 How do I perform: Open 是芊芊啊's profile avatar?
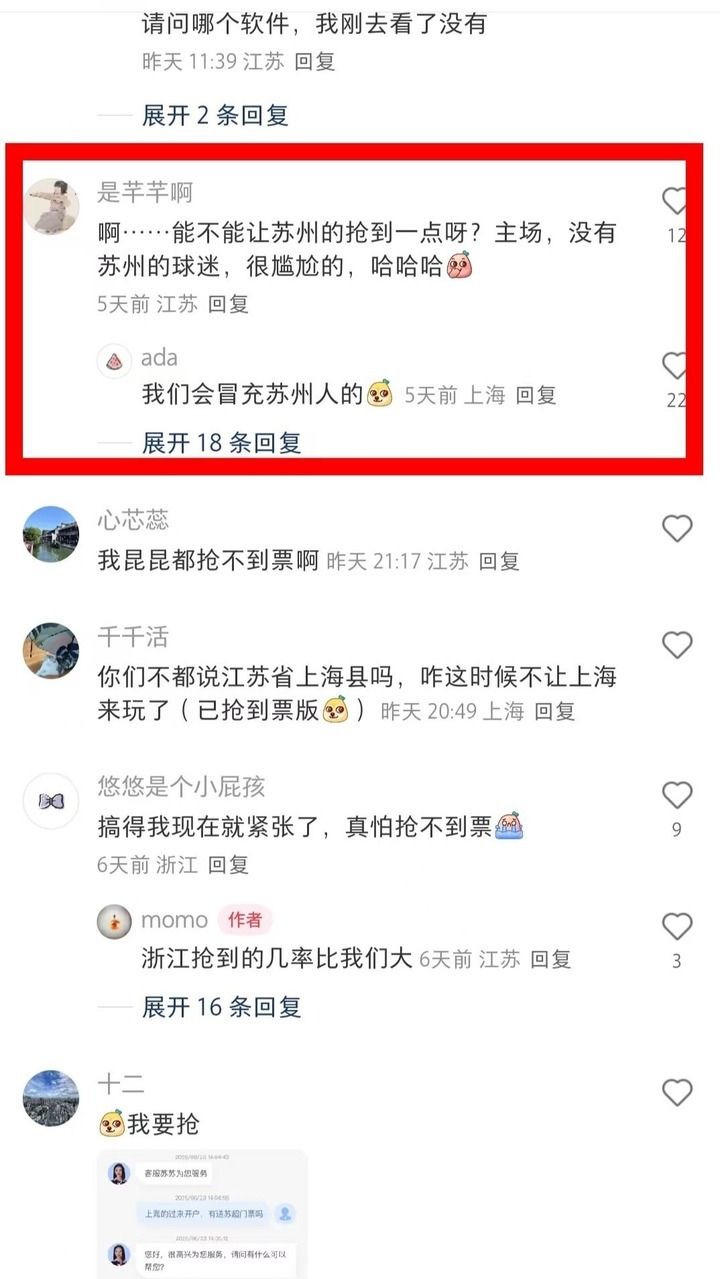tap(51, 207)
